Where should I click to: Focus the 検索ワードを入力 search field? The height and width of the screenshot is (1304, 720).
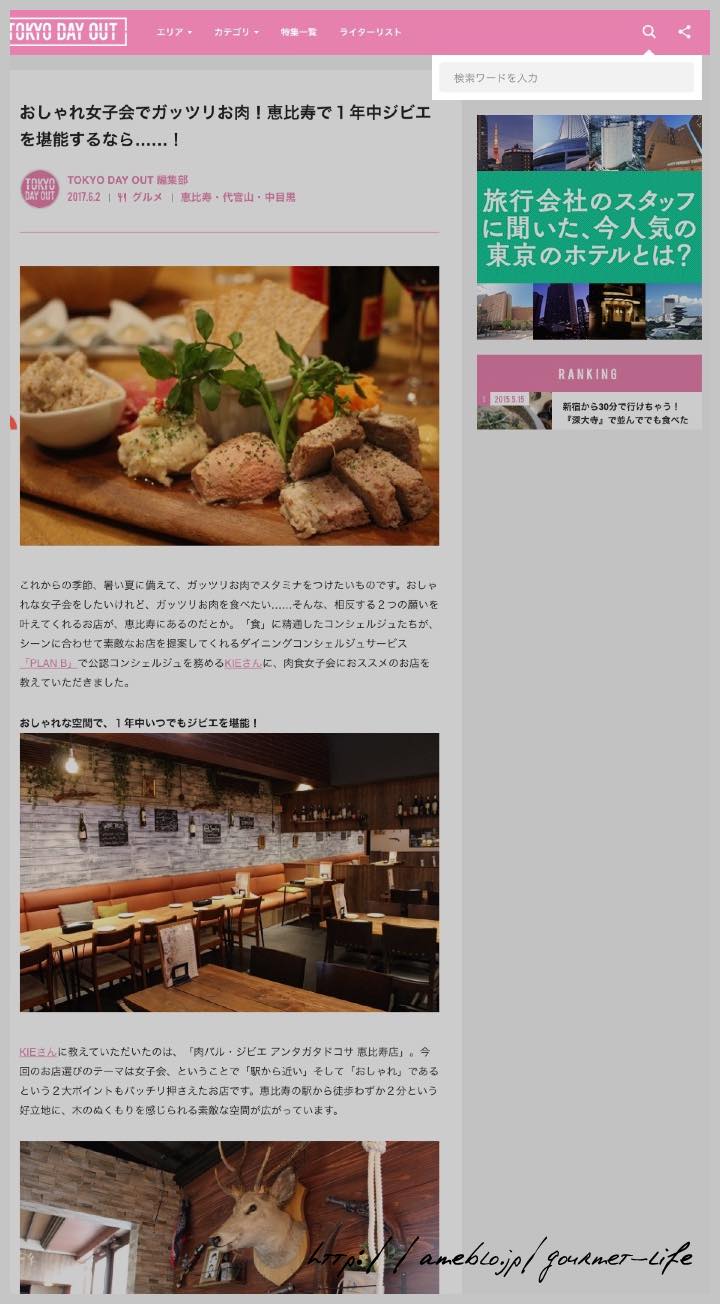tap(566, 78)
